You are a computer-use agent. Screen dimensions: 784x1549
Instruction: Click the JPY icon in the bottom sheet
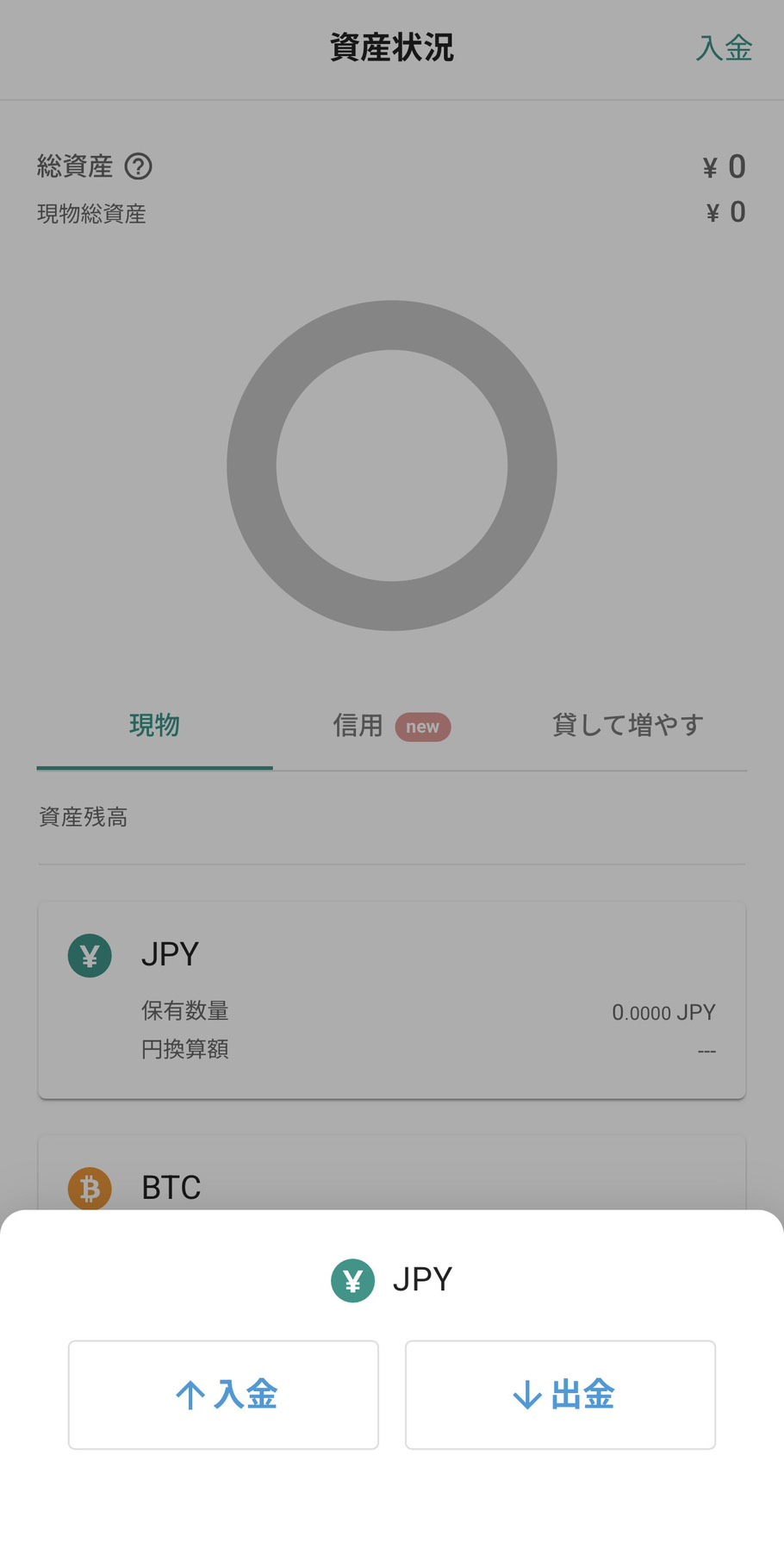(351, 1282)
